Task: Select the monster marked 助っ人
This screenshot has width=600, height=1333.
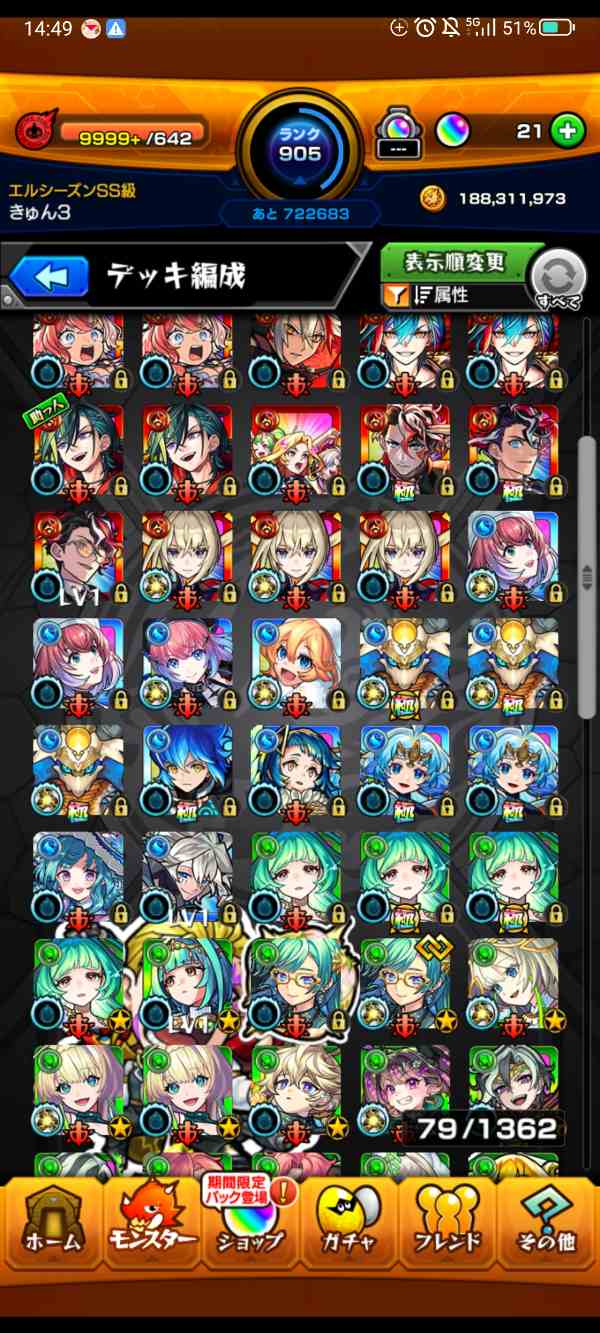Action: coord(78,449)
